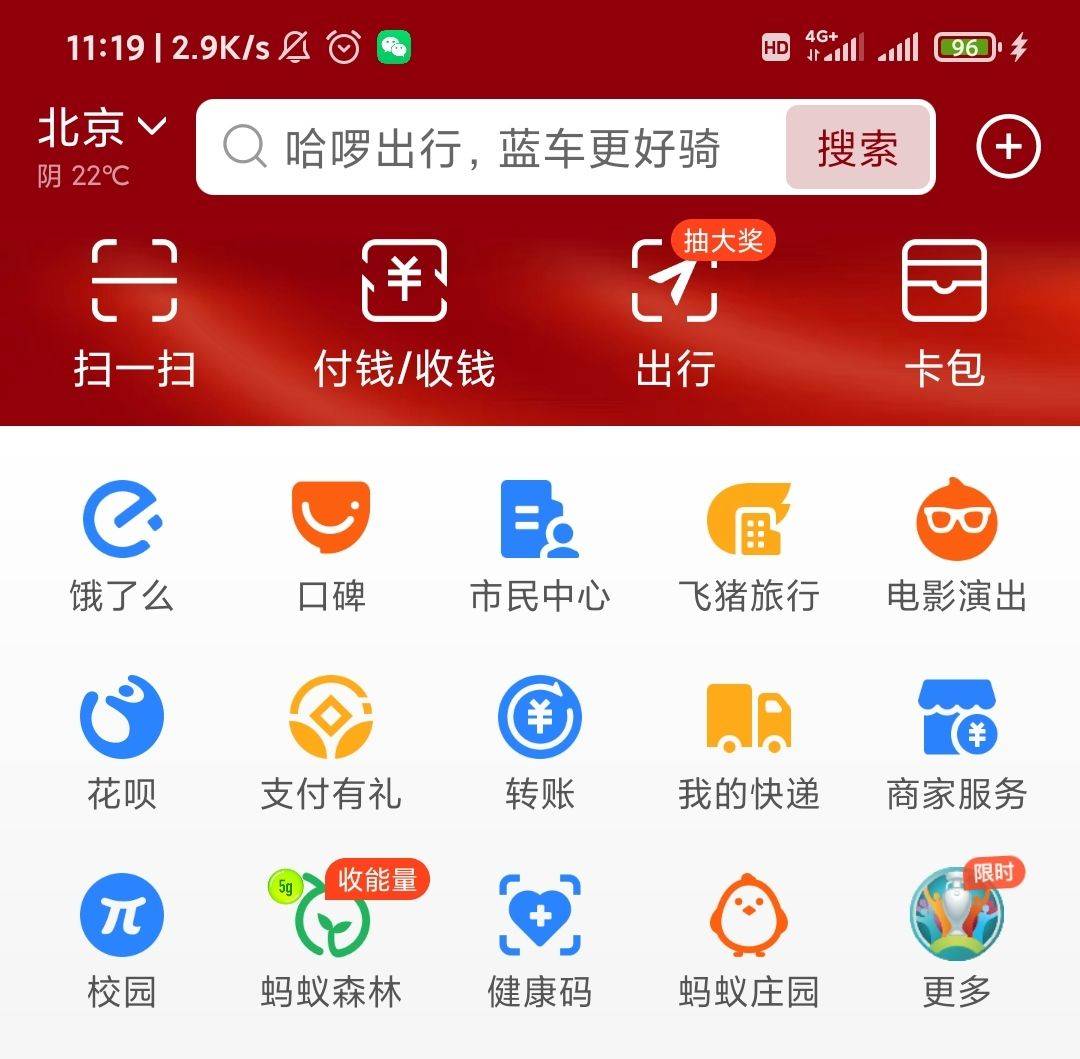Screen dimensions: 1080x1059
Task: Browse 电影演出 tickets
Action: click(957, 546)
